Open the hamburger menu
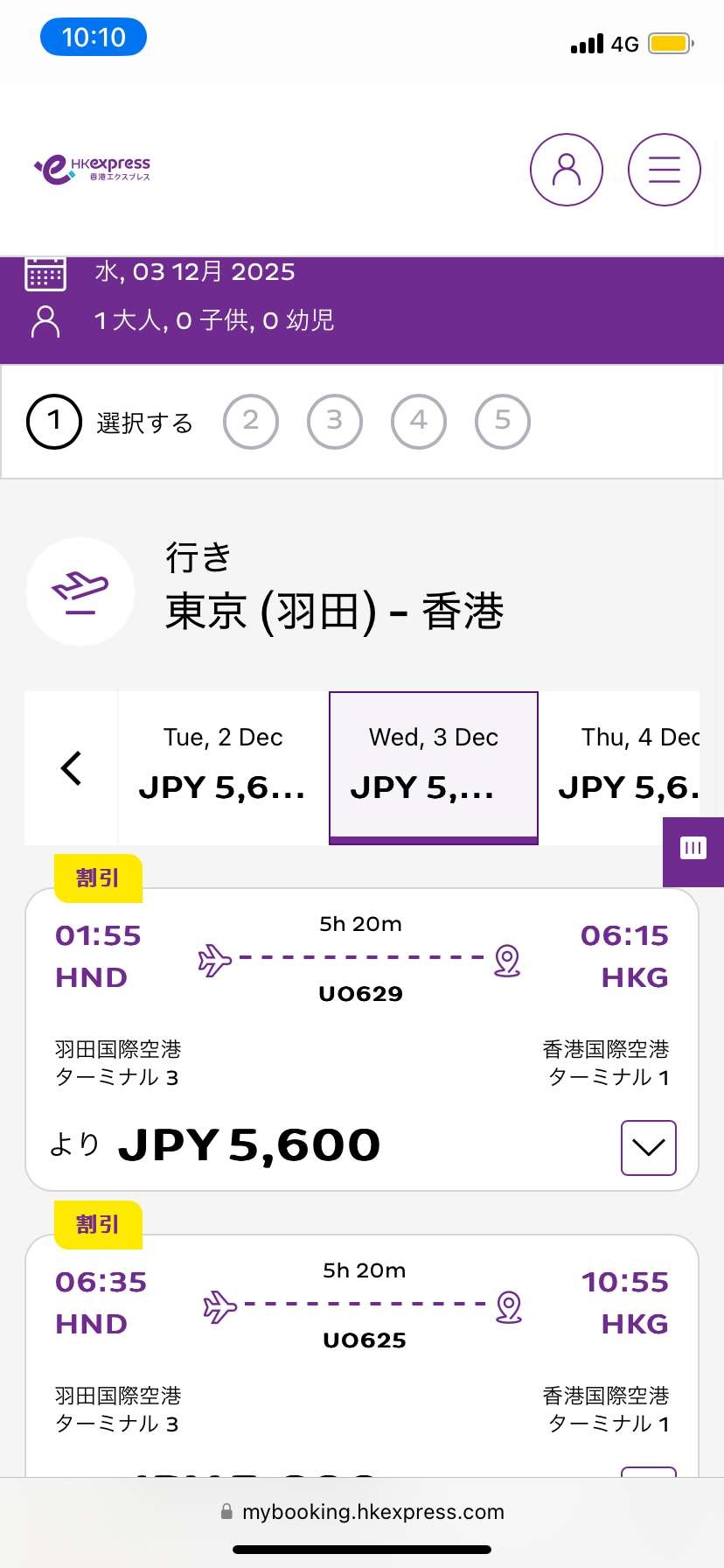 (x=664, y=170)
